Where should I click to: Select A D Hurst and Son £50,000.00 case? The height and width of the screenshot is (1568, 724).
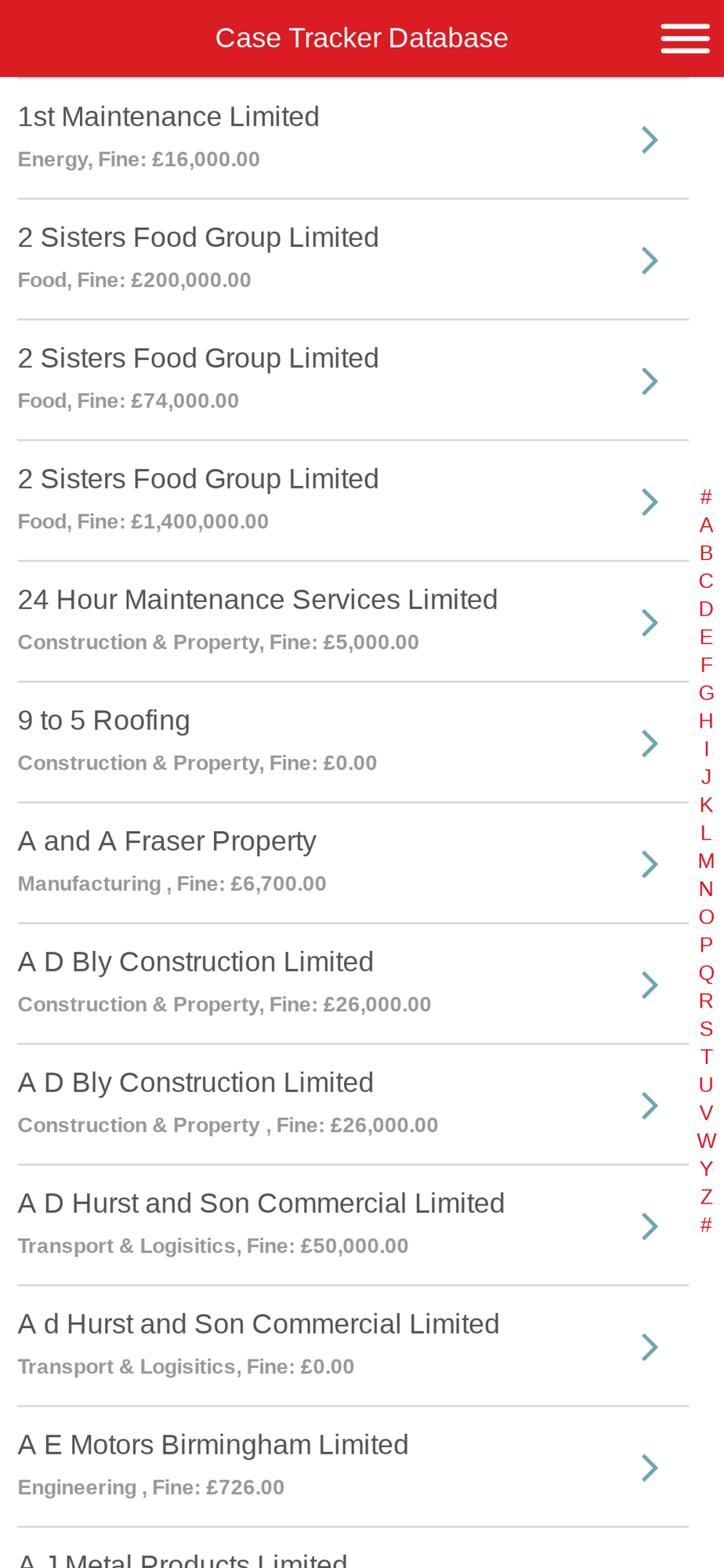pyautogui.click(x=353, y=1225)
